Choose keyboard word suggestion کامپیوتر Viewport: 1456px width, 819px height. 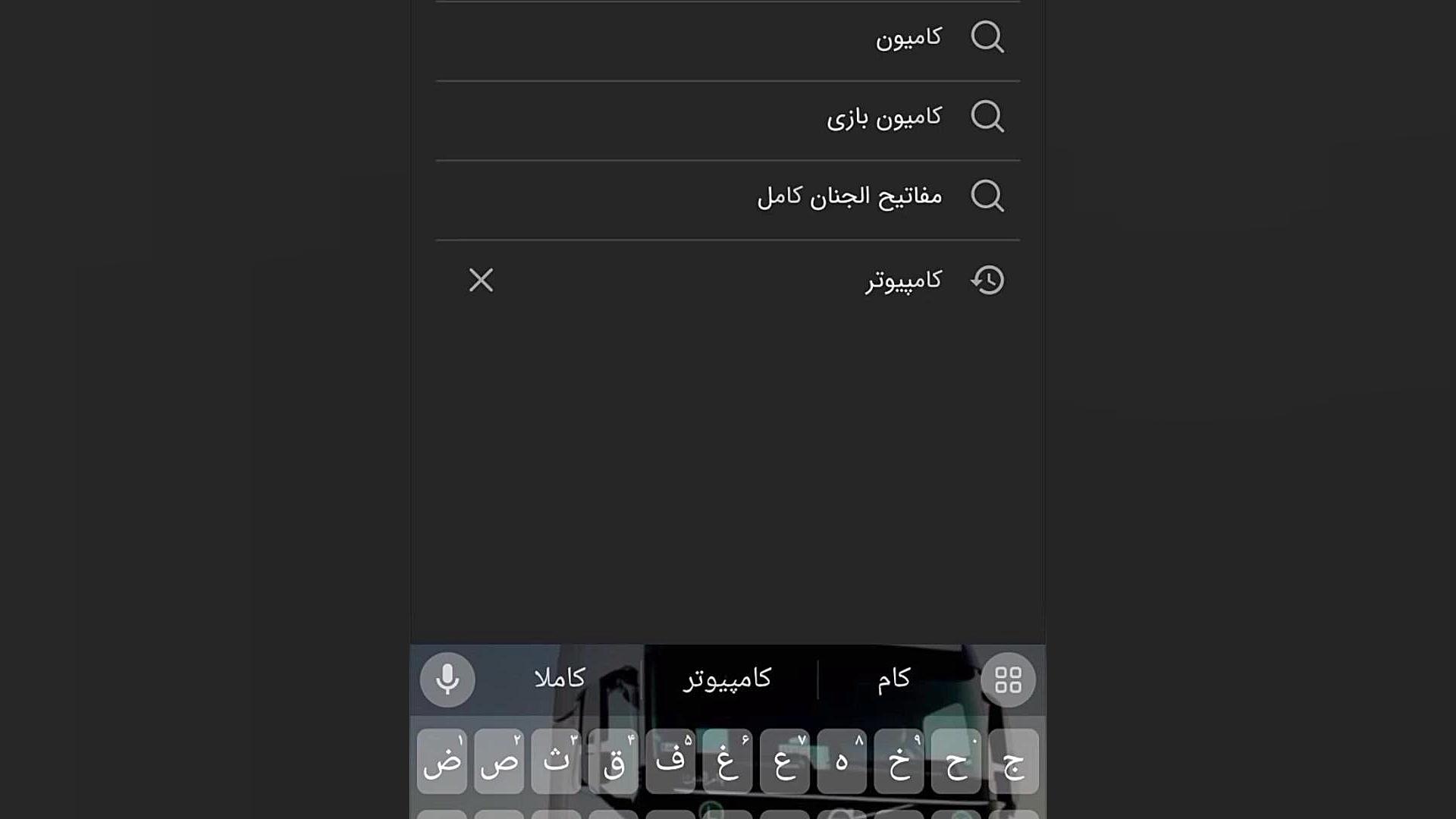pos(727,678)
